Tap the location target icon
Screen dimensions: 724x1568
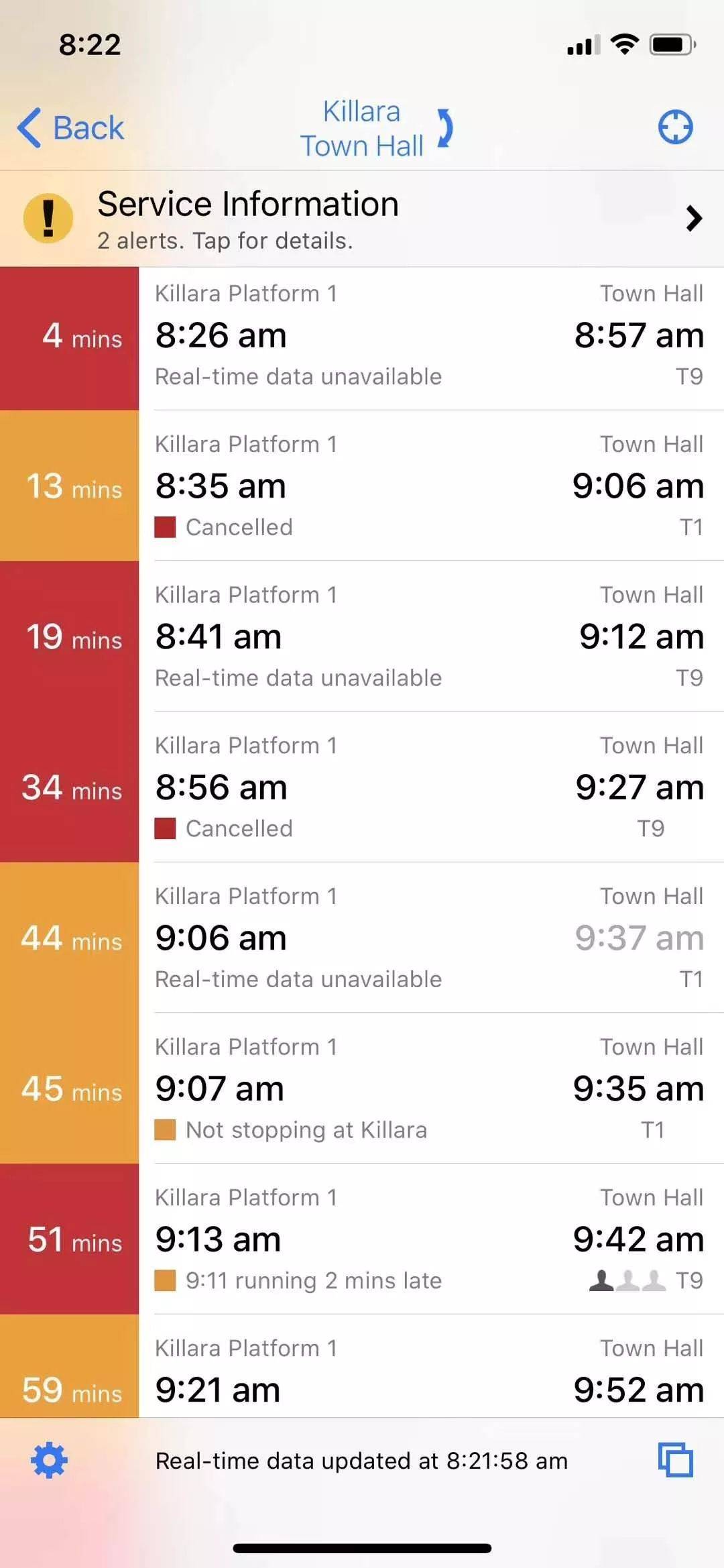(675, 127)
